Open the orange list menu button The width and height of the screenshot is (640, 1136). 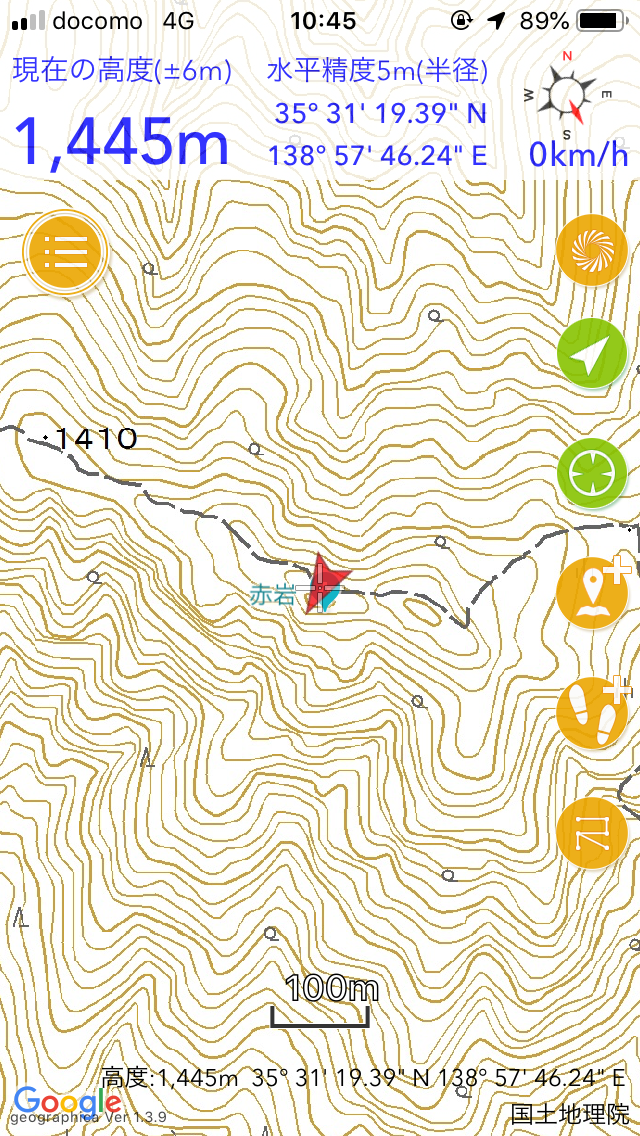(x=65, y=253)
